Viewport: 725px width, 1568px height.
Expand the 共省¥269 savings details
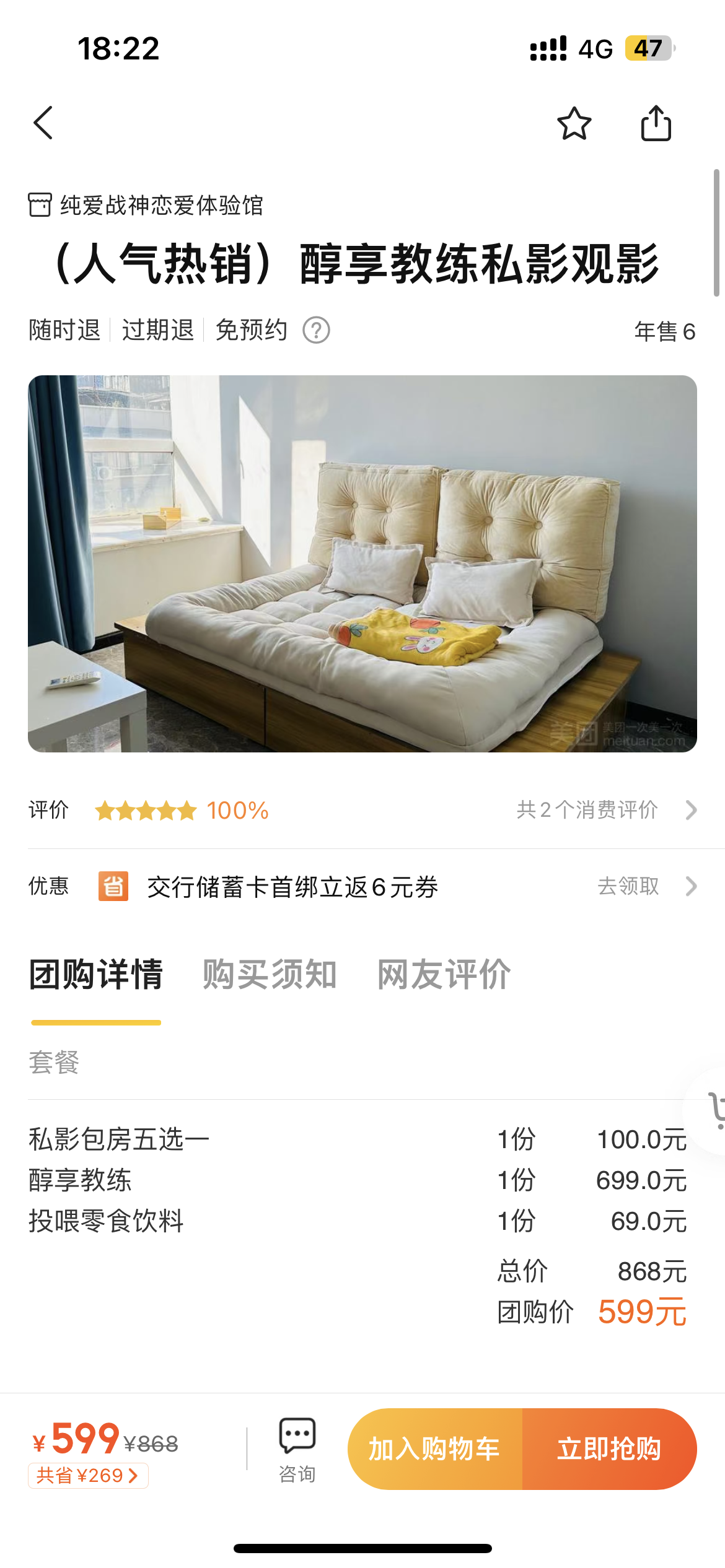88,1476
